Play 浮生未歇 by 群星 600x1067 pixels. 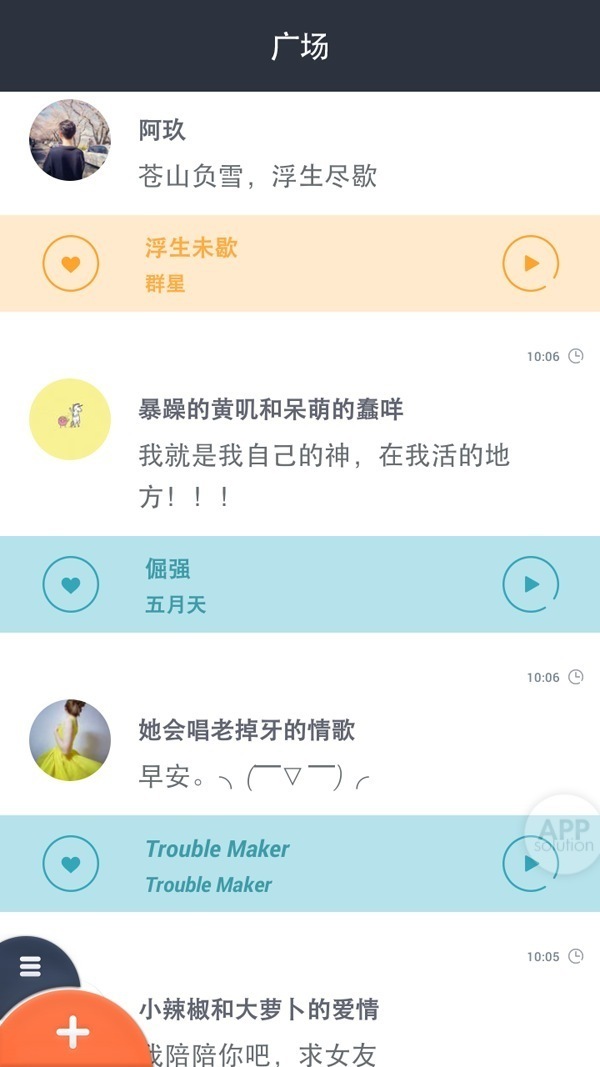[x=530, y=264]
